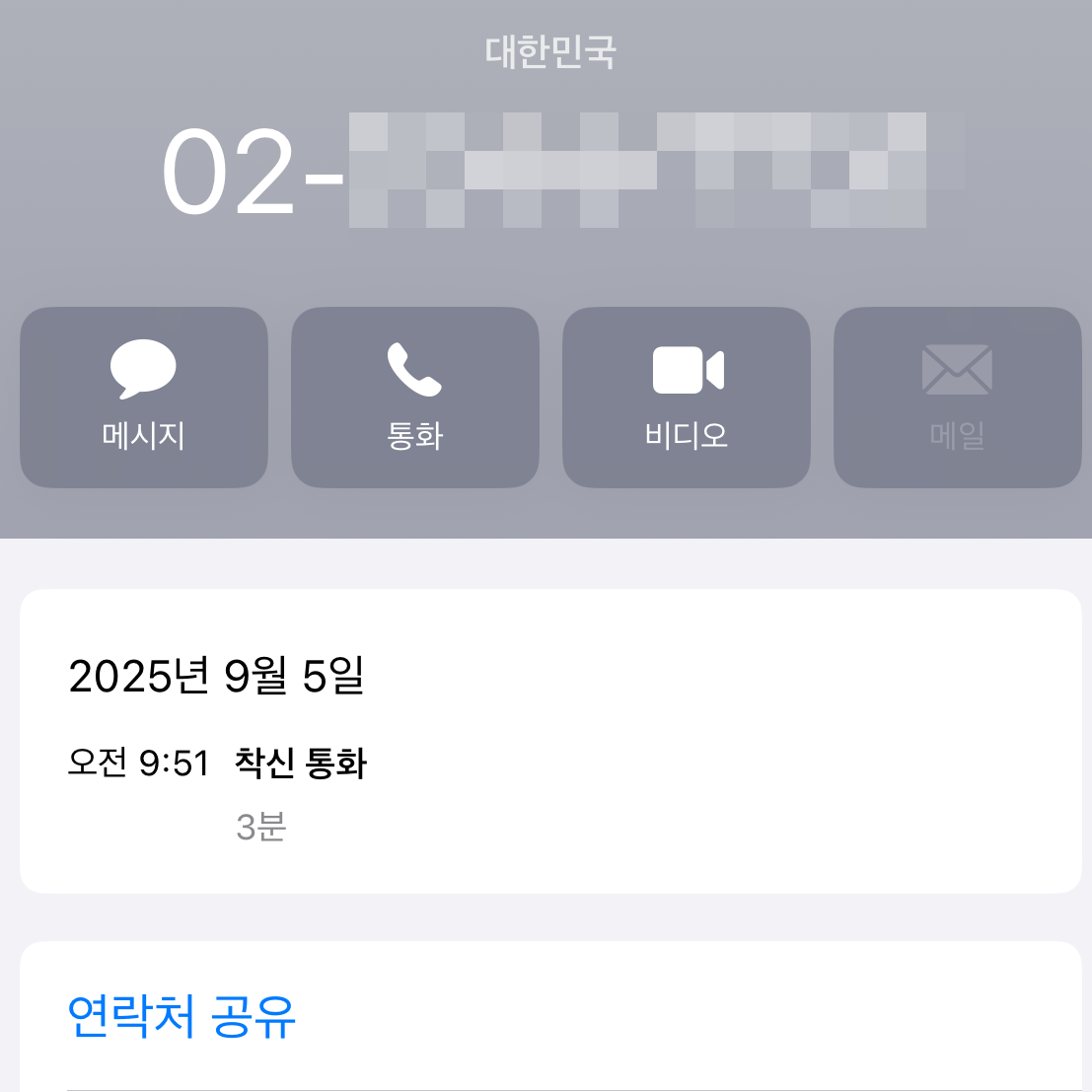Tap the 메시지 button to send a message
1092x1092 pixels.
click(x=144, y=398)
